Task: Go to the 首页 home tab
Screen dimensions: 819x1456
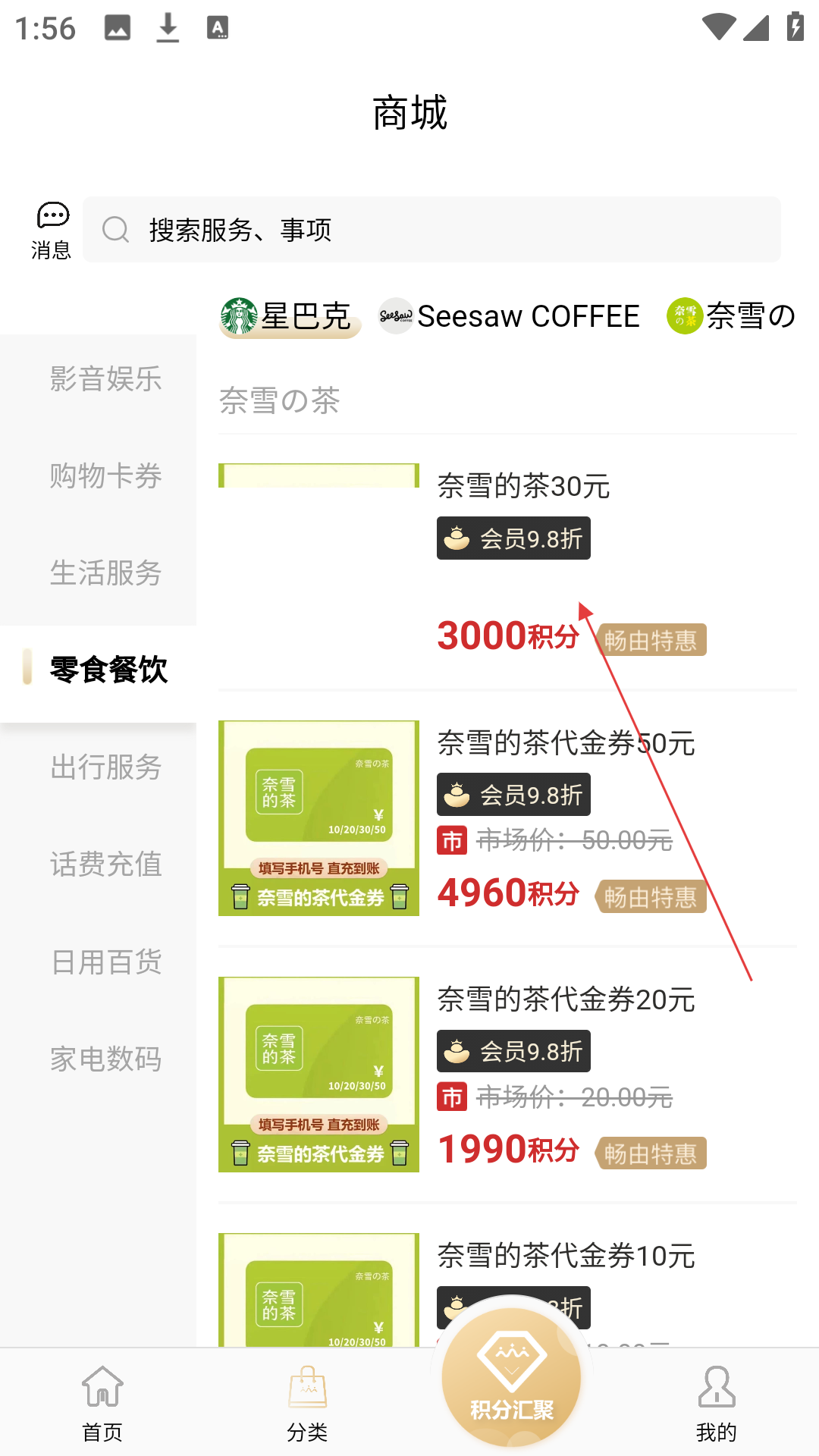Action: 102,1404
